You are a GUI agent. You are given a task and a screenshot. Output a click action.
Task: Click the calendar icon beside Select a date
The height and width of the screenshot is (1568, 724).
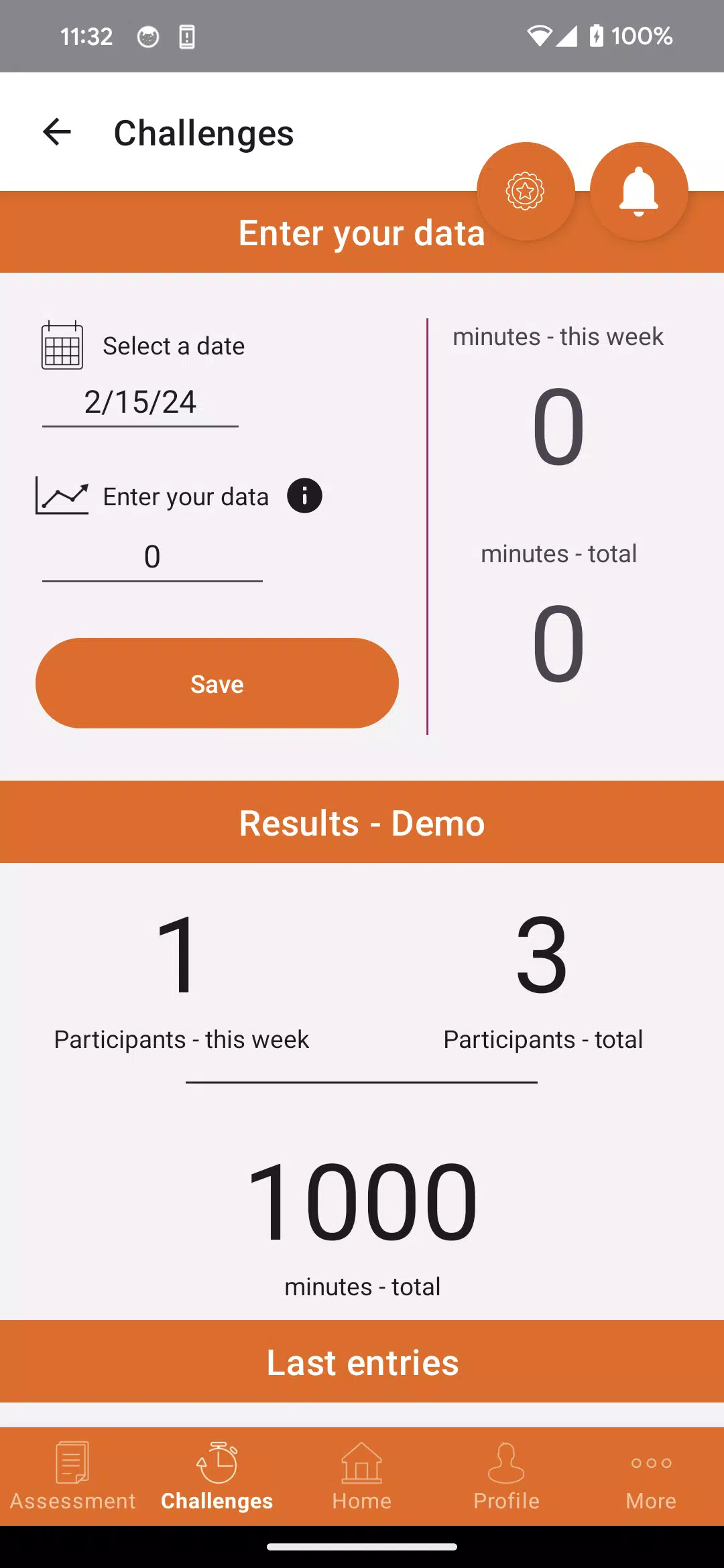tap(61, 346)
